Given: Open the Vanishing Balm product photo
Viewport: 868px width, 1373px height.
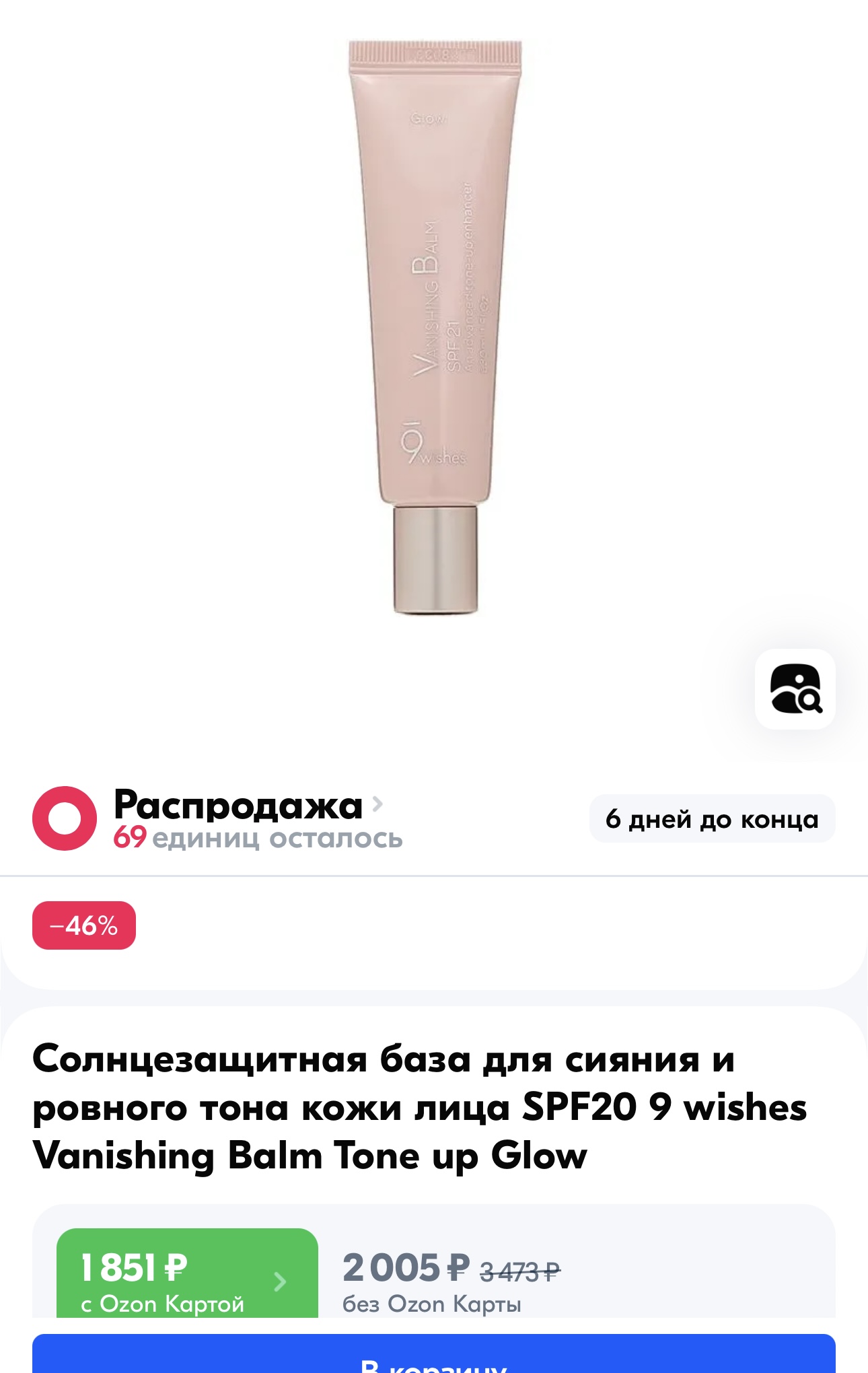Looking at the screenshot, I should pyautogui.click(x=434, y=327).
